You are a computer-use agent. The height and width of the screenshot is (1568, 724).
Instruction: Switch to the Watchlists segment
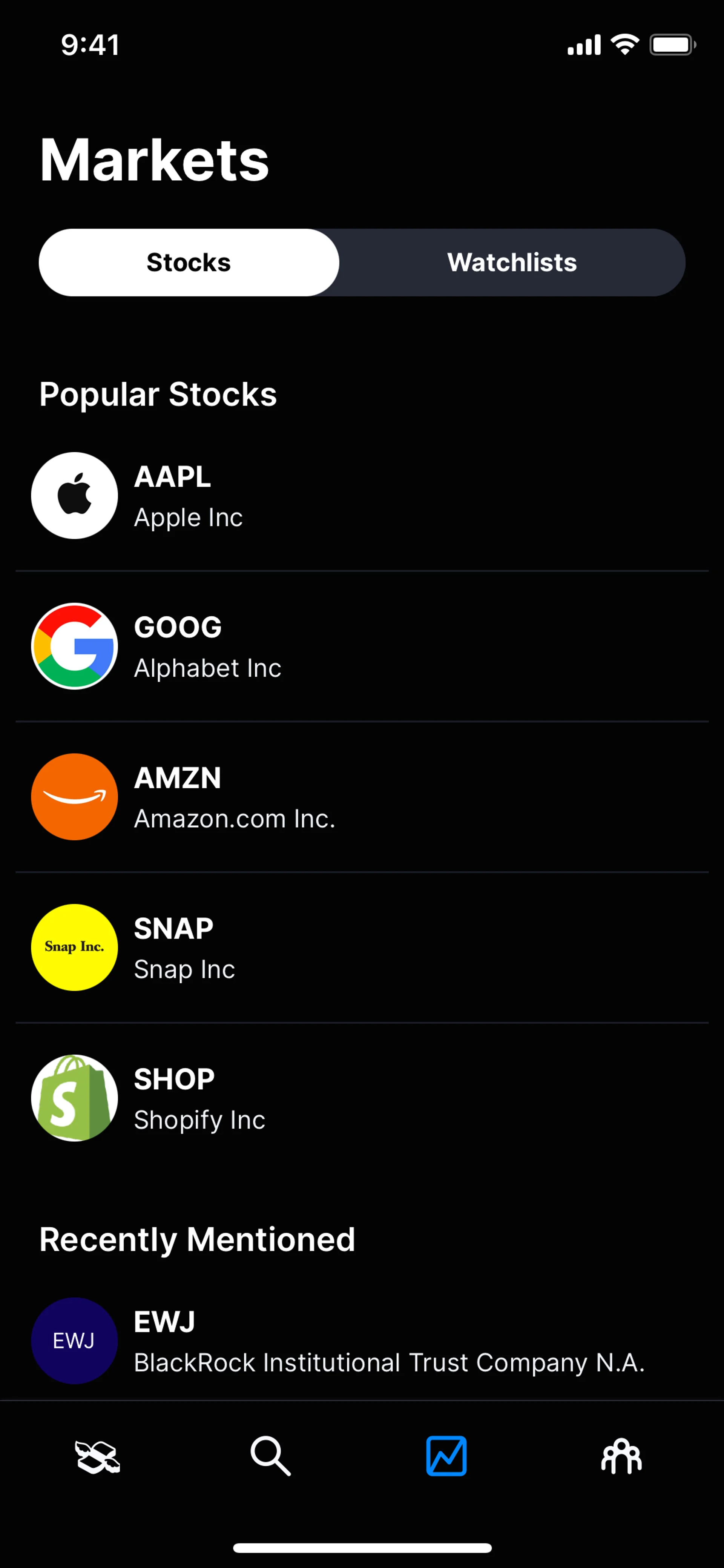pyautogui.click(x=512, y=263)
